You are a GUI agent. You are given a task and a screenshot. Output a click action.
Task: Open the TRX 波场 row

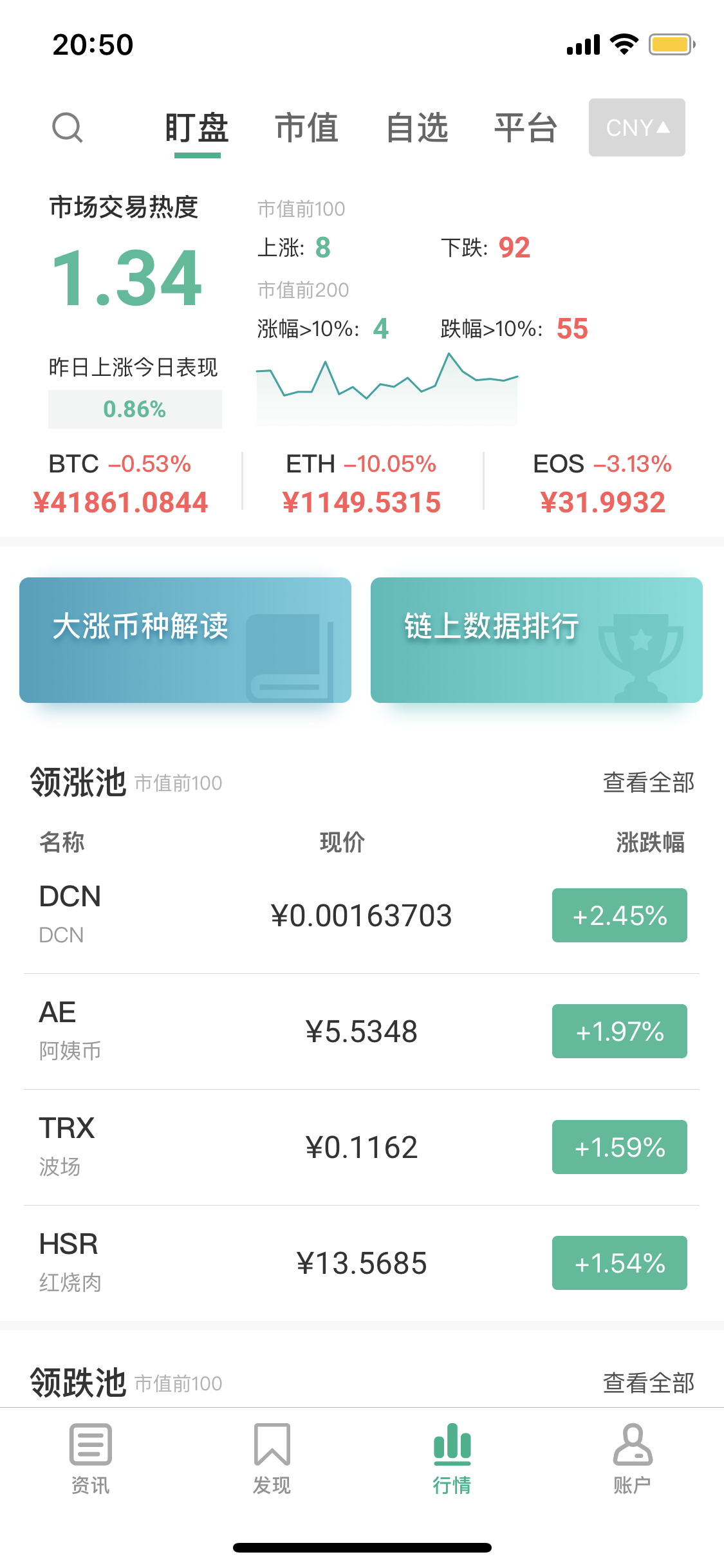click(x=362, y=1147)
